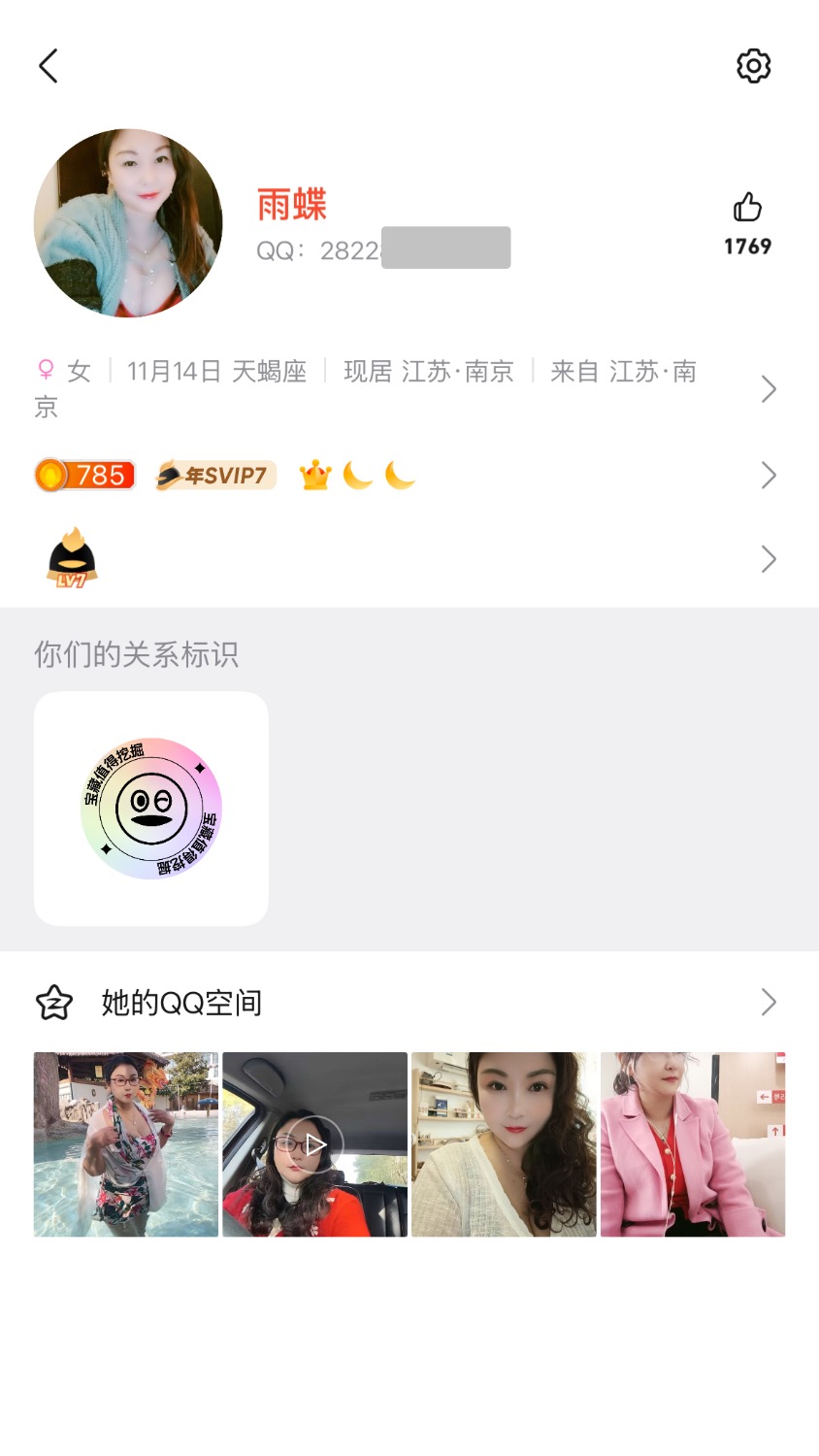The width and height of the screenshot is (819, 1456).
Task: Open the QQ空间 photo by the pool
Action: coord(126,1144)
